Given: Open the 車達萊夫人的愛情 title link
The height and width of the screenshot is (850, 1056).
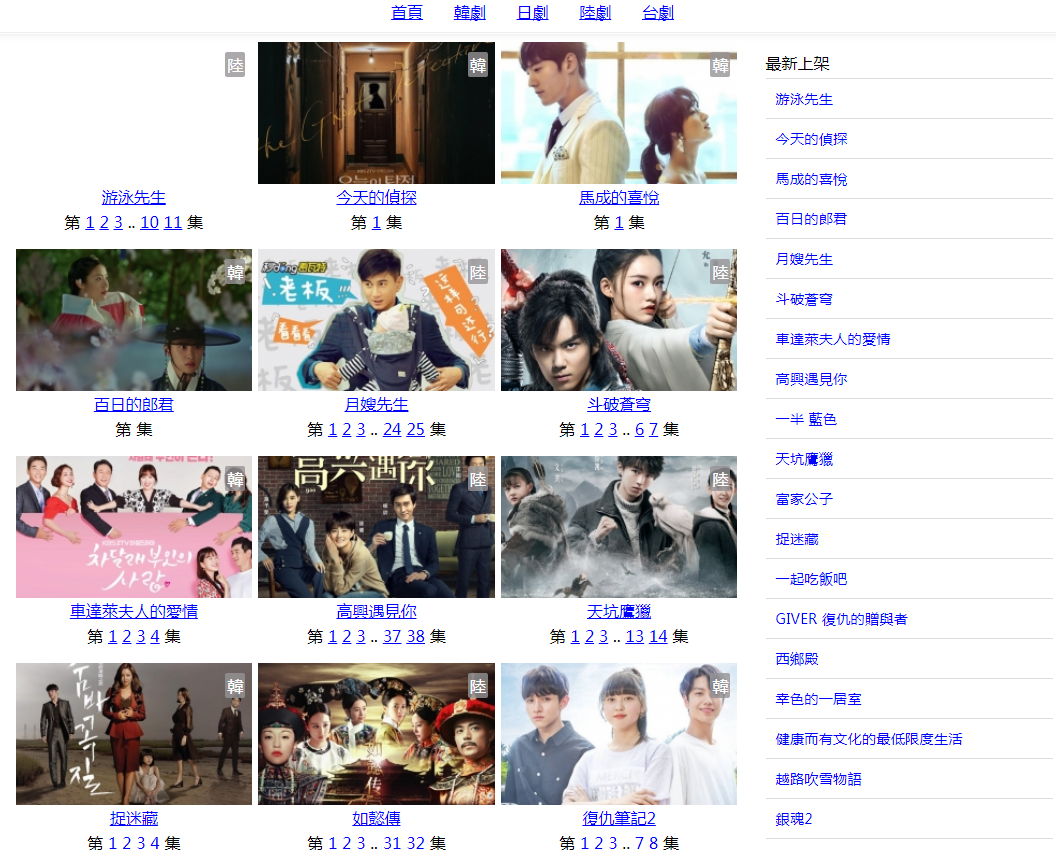Looking at the screenshot, I should [134, 612].
